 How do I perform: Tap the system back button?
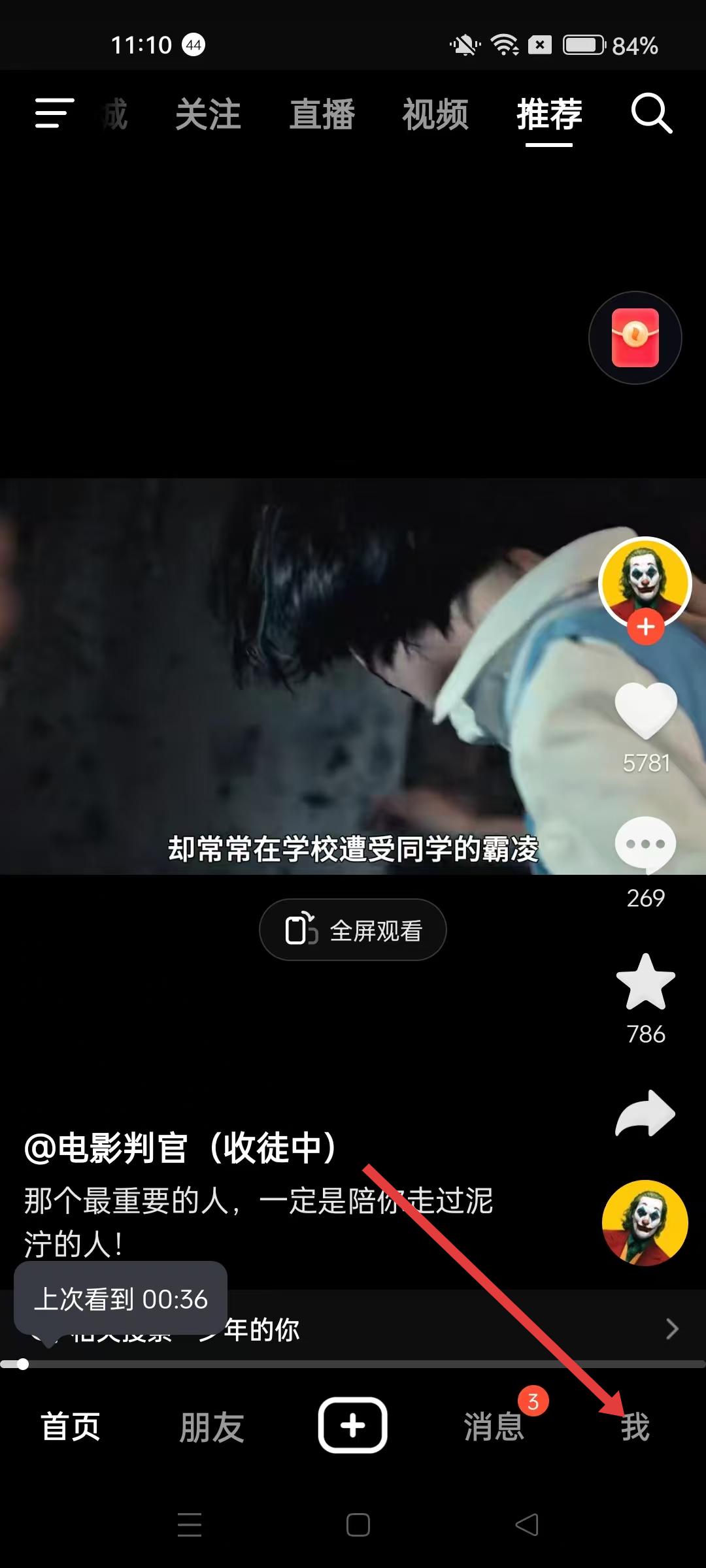[x=527, y=1525]
